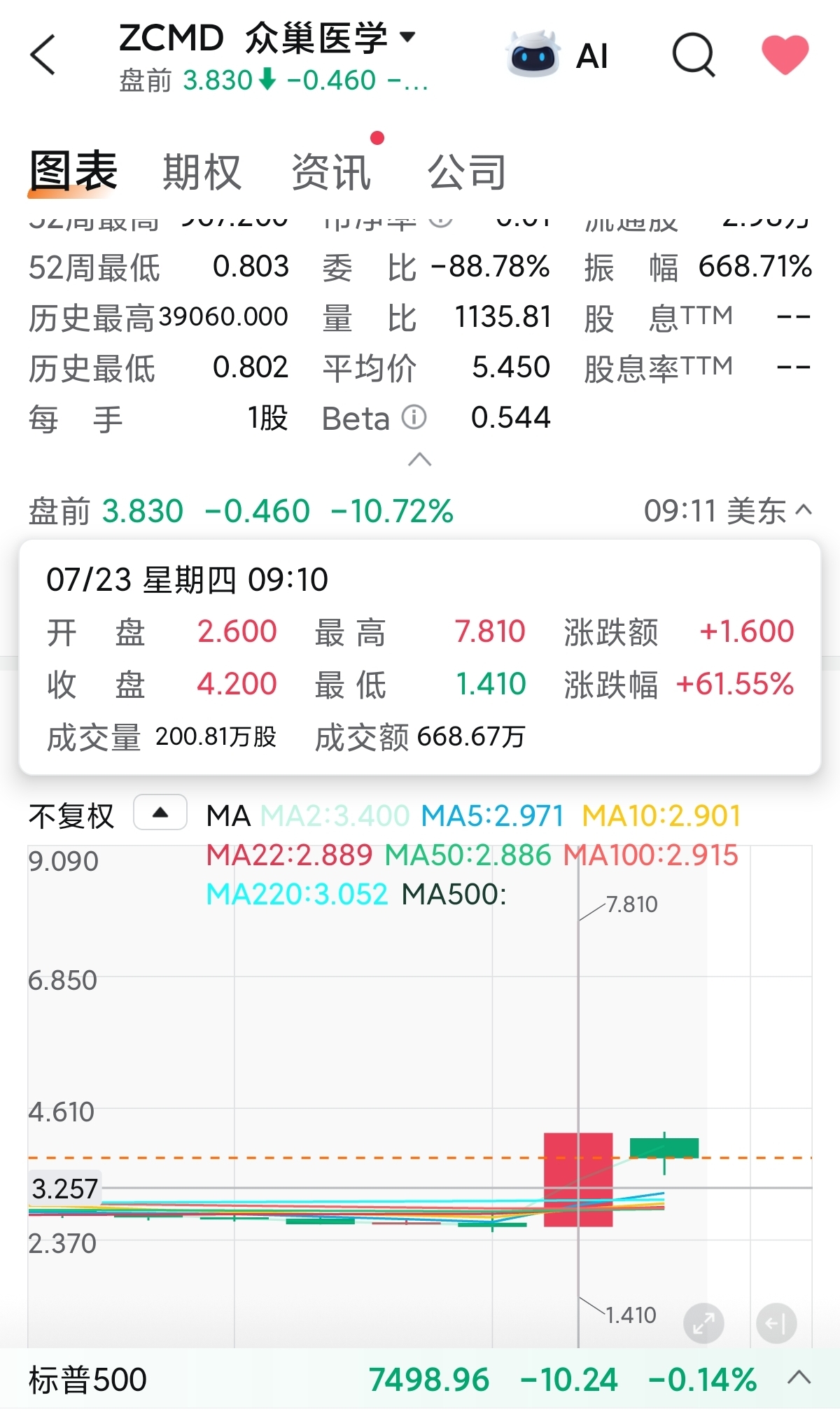Open the AI assistant

(557, 55)
